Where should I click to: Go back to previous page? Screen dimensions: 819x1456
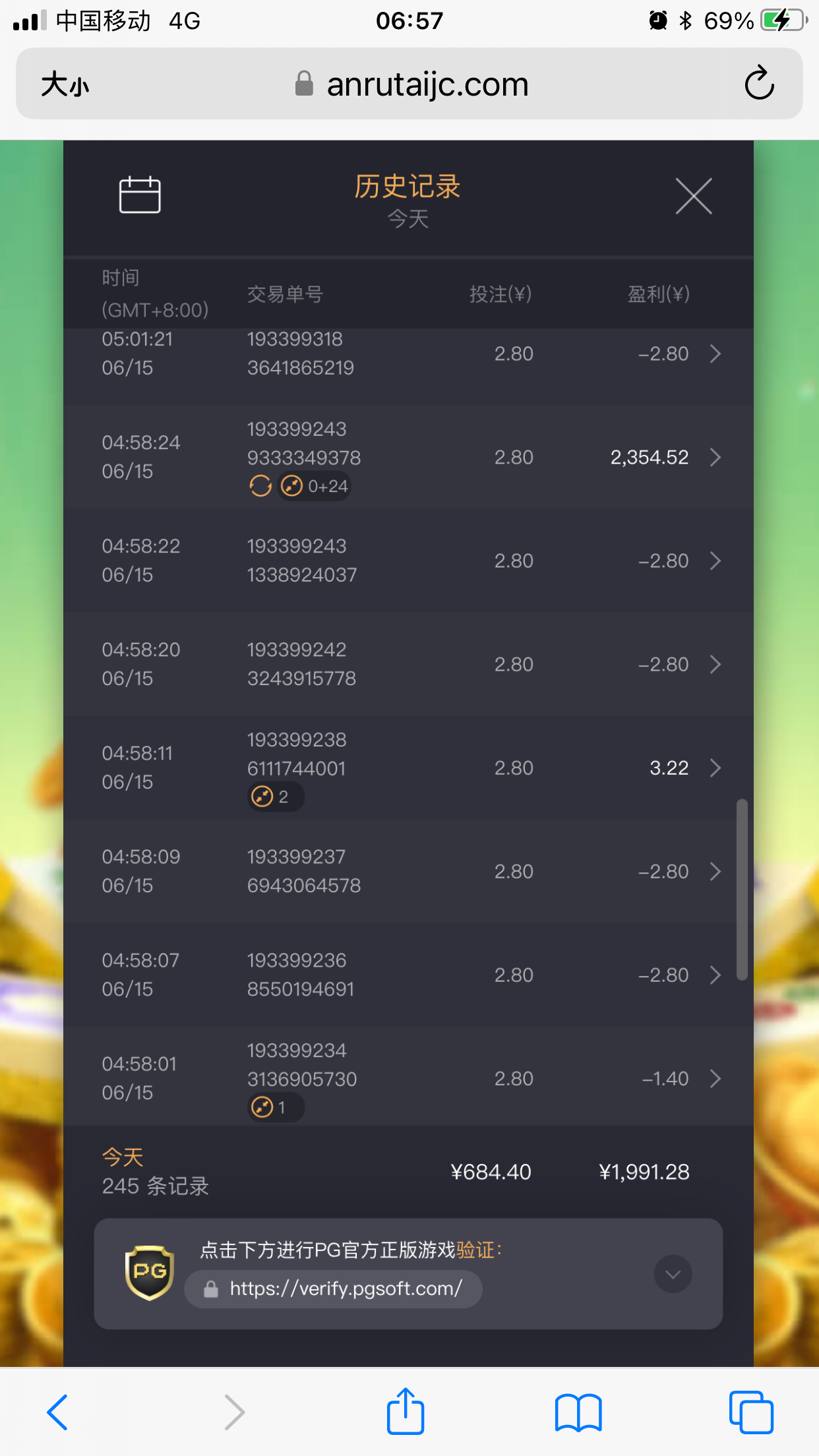(57, 1412)
